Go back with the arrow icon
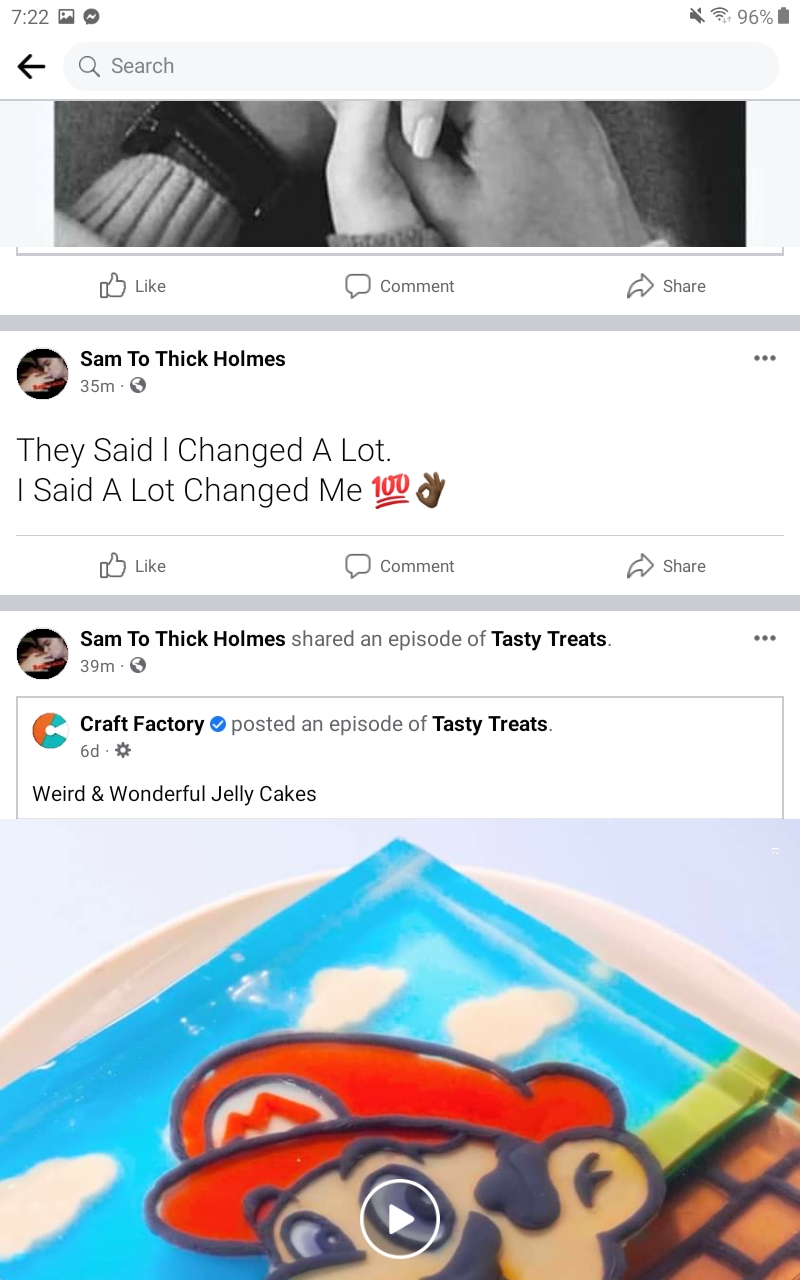The height and width of the screenshot is (1280, 800). tap(32, 66)
